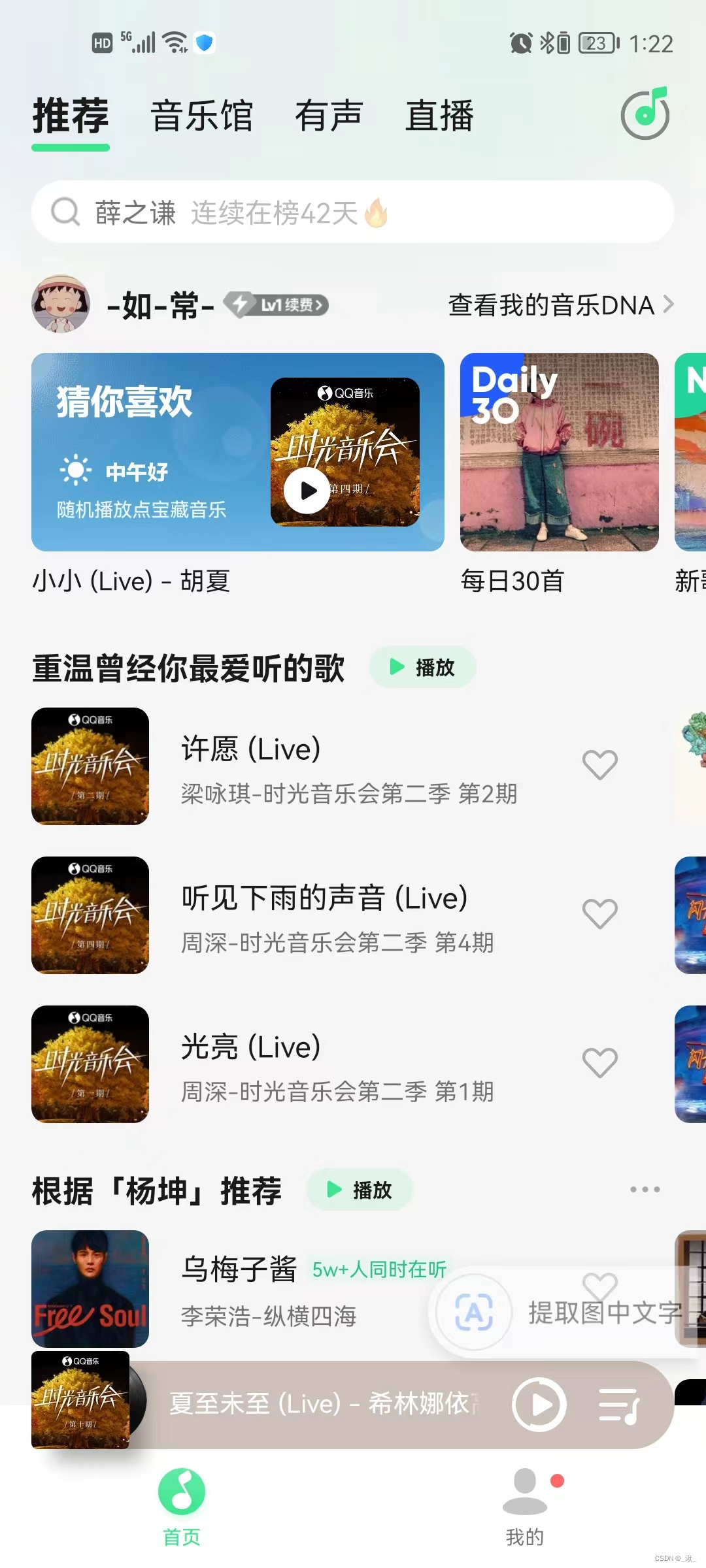Play the 根据「杨坤」推荐 list
The image size is (706, 1568).
[x=360, y=1190]
